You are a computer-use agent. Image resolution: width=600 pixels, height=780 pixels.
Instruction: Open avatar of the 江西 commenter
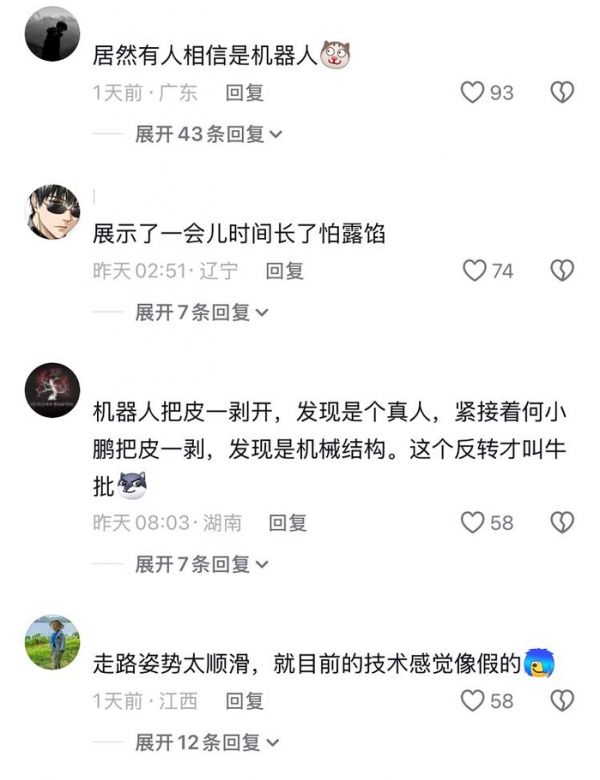[x=52, y=642]
